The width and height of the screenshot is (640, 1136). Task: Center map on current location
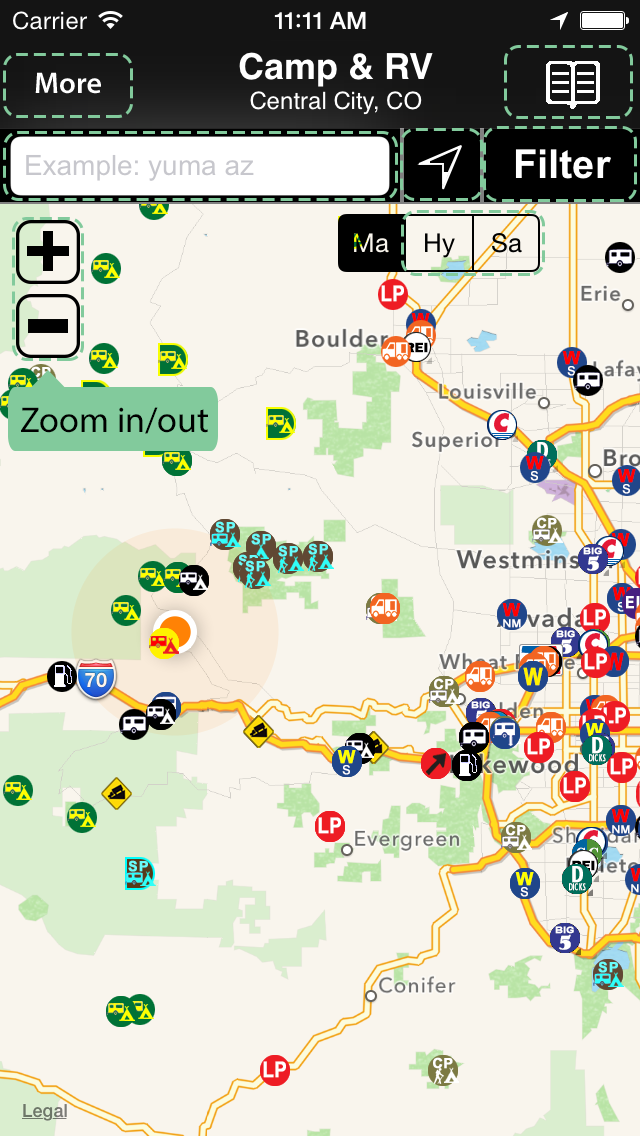tap(441, 165)
